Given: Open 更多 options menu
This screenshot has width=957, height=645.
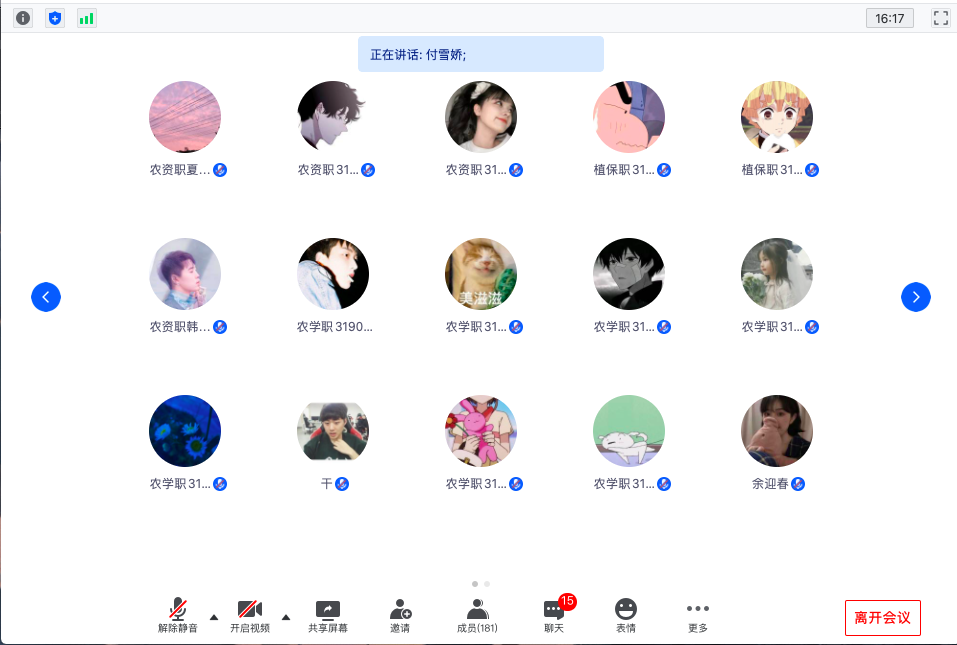Looking at the screenshot, I should (698, 615).
